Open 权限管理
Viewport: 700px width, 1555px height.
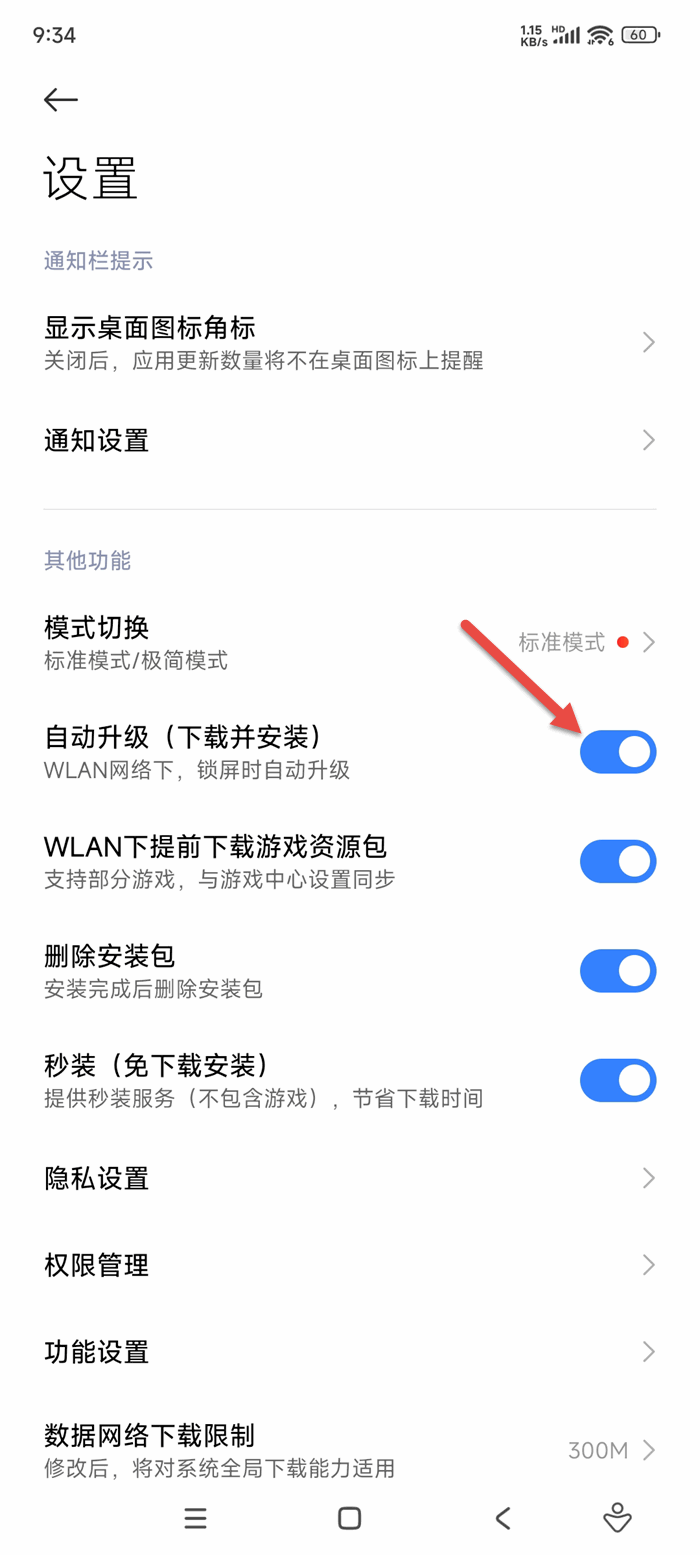click(x=350, y=1265)
